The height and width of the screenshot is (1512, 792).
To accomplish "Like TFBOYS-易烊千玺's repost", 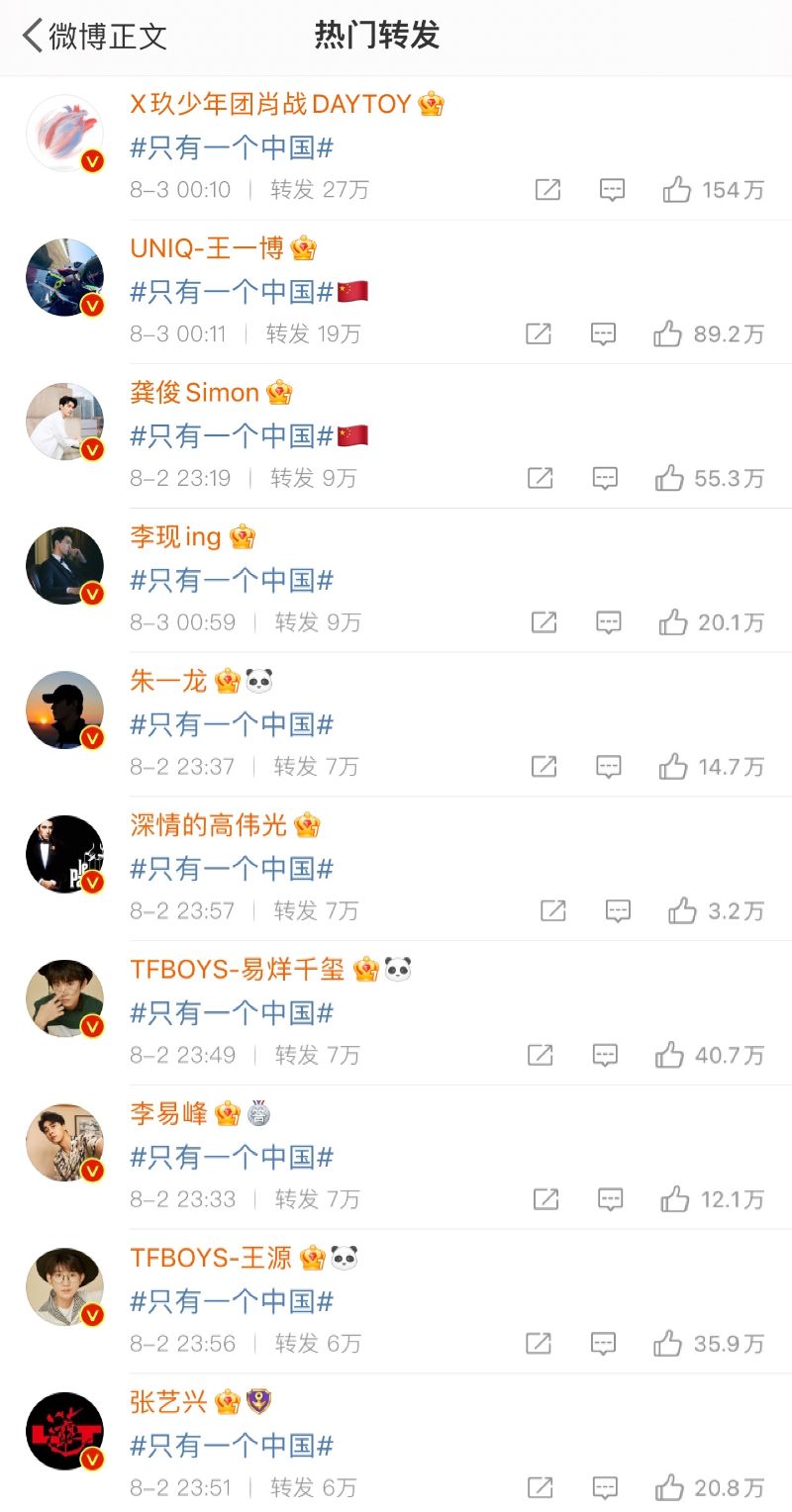I will (x=669, y=1056).
